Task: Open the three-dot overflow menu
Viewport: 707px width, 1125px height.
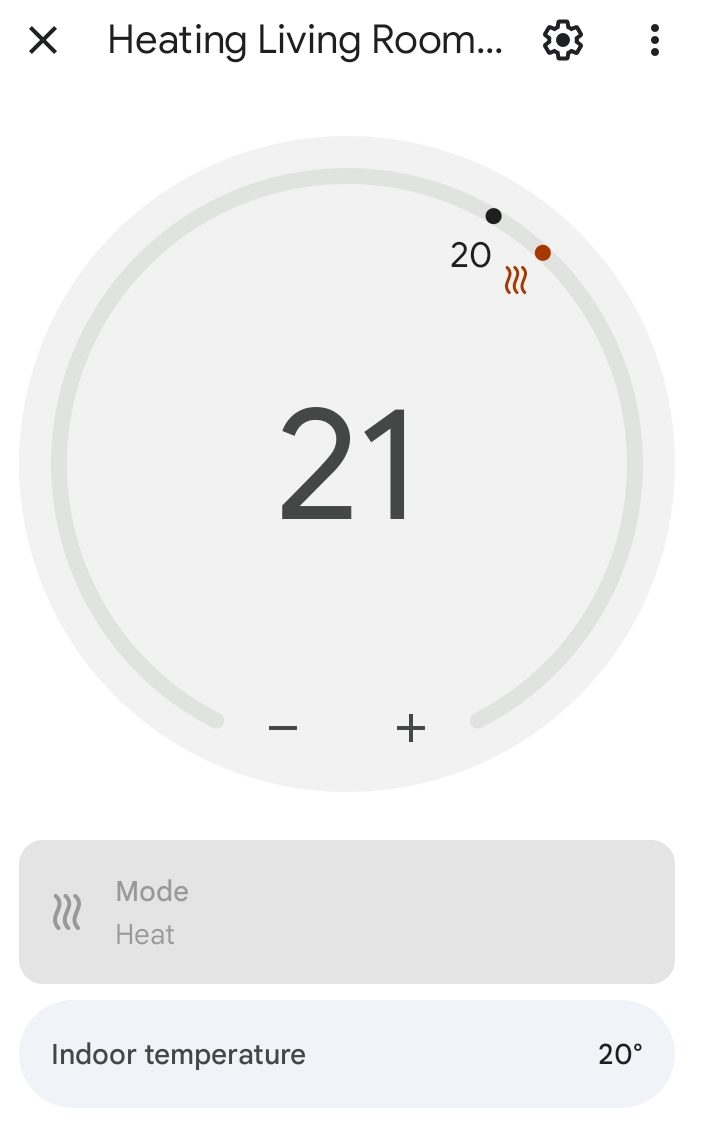Action: [654, 41]
